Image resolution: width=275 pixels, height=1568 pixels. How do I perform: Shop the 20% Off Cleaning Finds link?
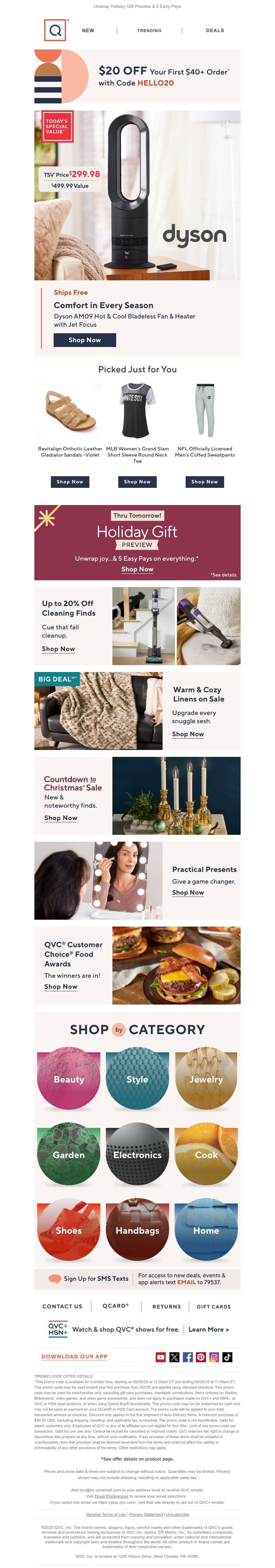[58, 649]
